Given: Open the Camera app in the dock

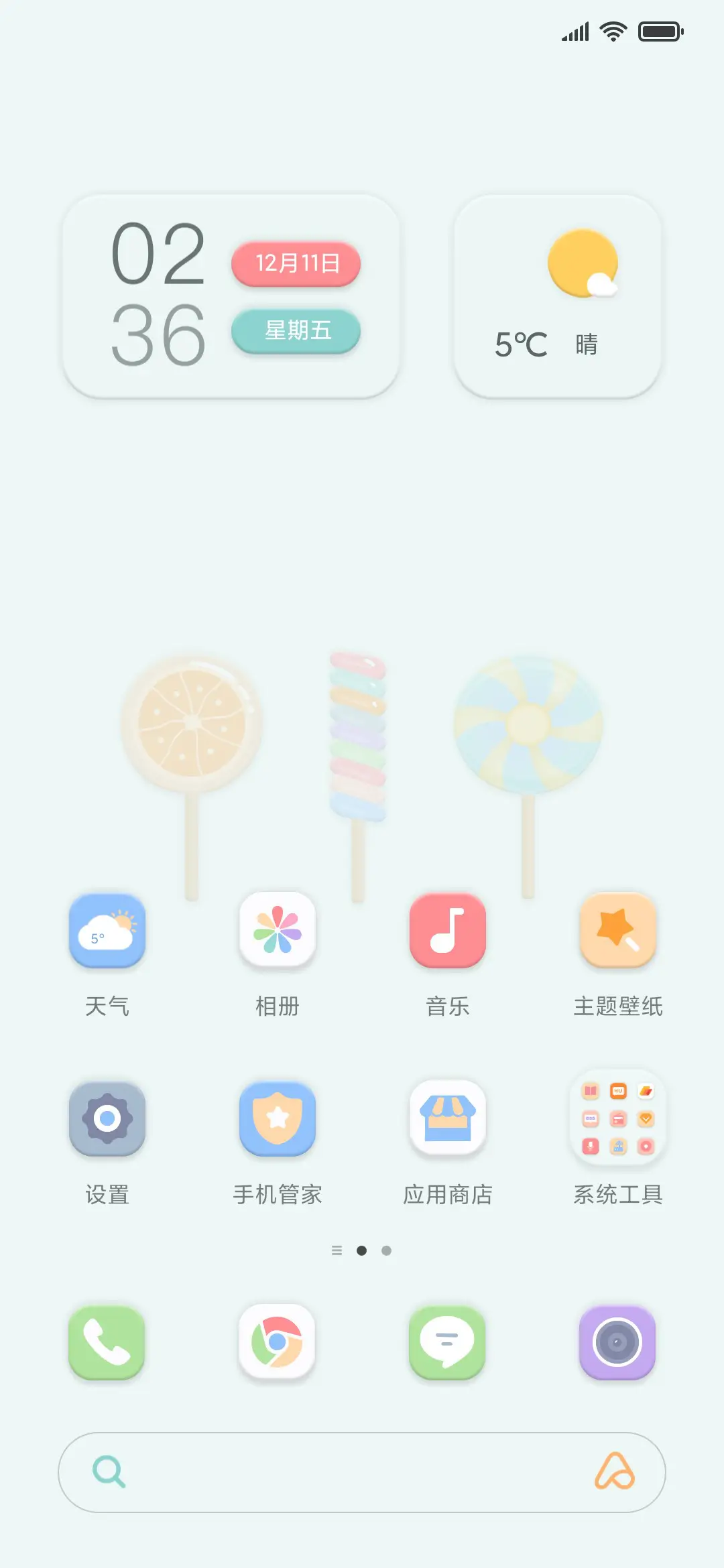Looking at the screenshot, I should click(x=617, y=1345).
